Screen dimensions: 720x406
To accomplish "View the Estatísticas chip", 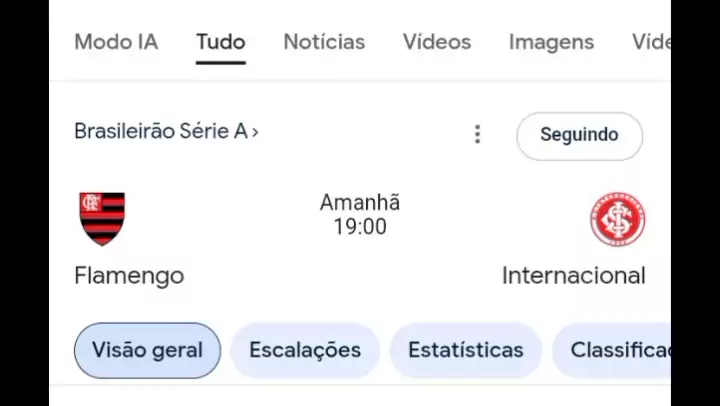I will pos(465,350).
